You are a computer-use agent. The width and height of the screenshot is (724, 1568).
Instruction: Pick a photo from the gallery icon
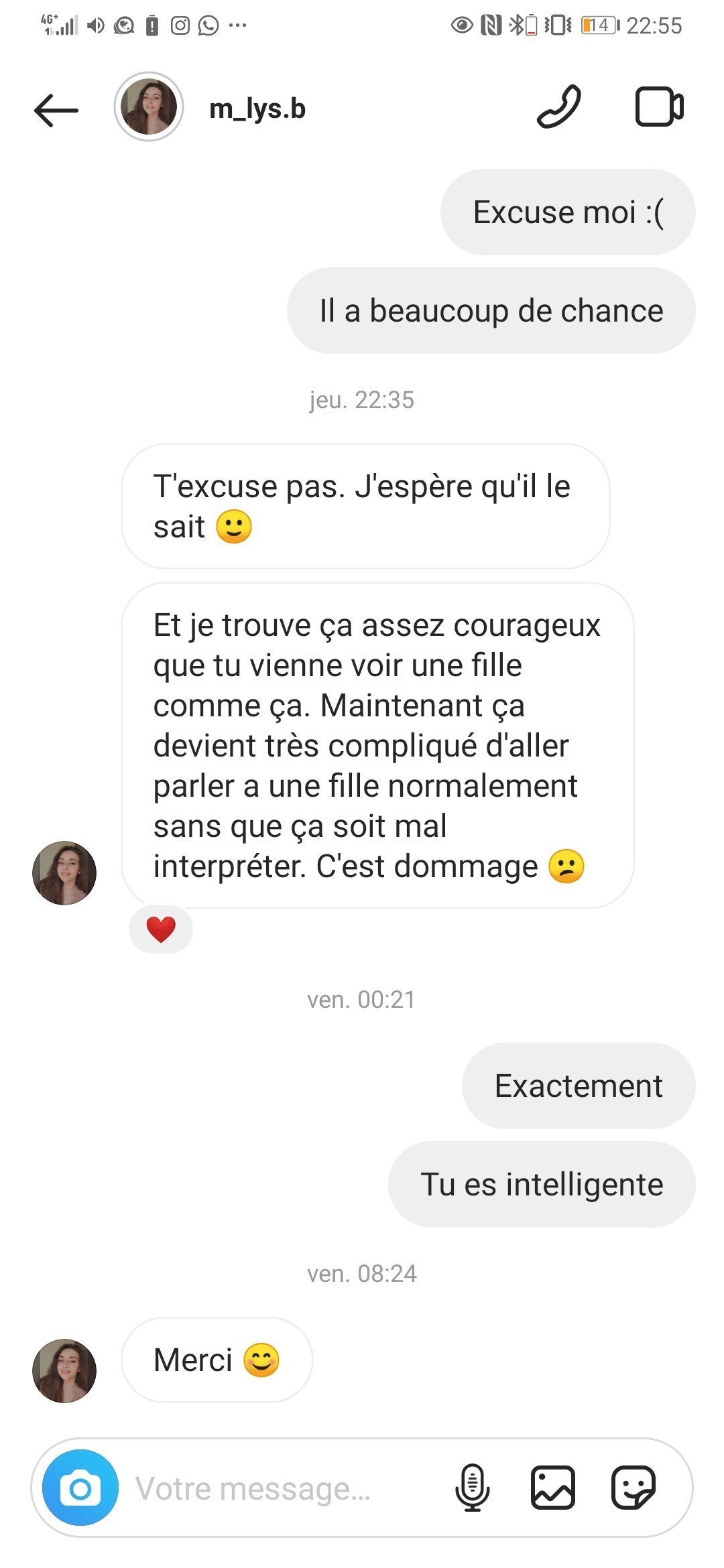(553, 1488)
